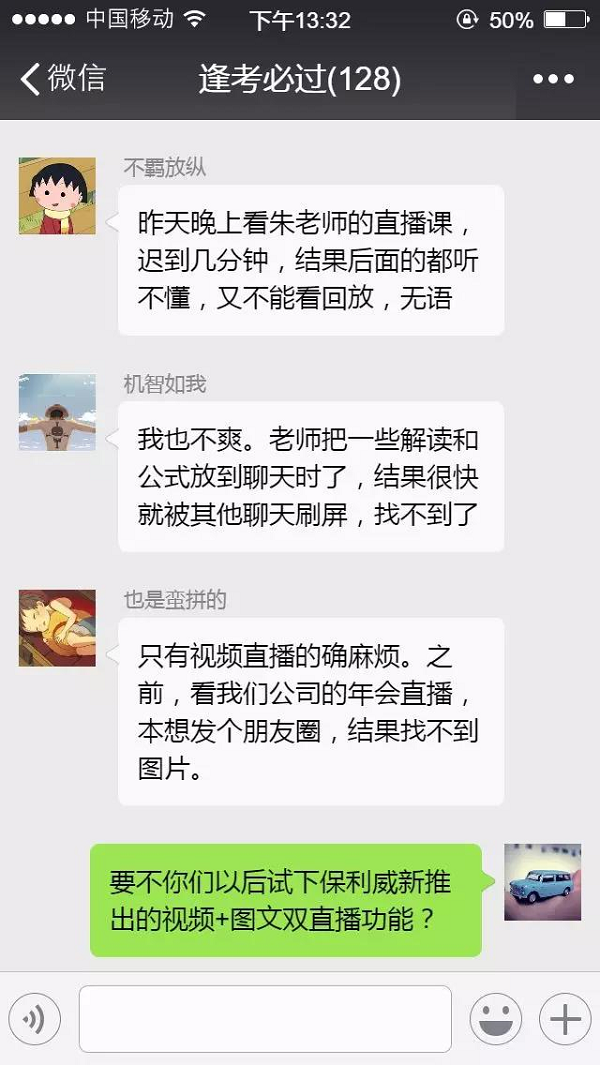Viewport: 600px width, 1065px height.
Task: View 机智如我's profile avatar
Action: point(57,412)
